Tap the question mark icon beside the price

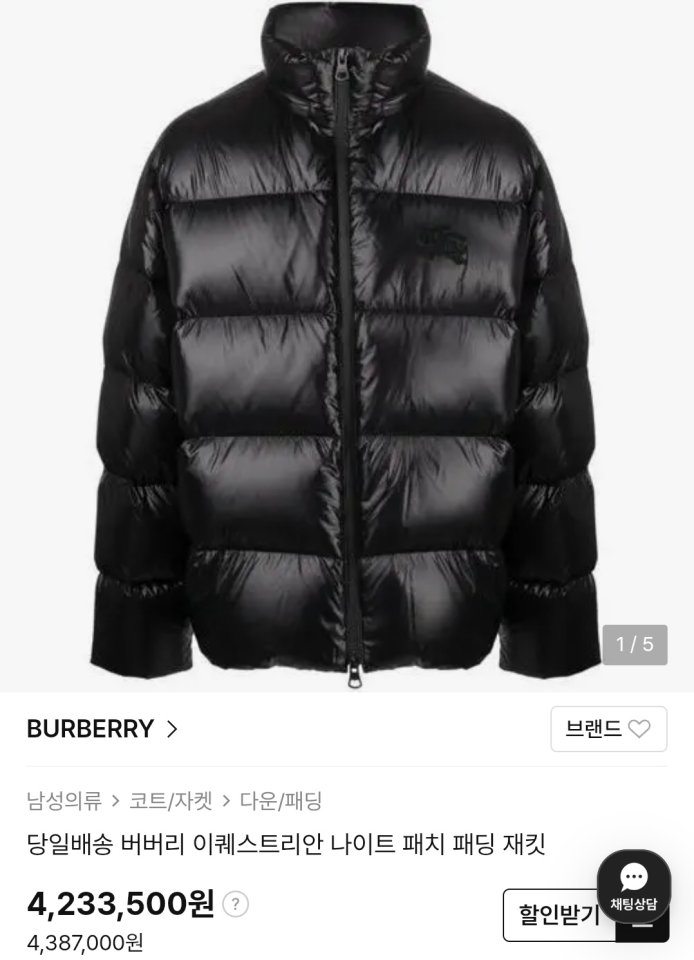235,905
